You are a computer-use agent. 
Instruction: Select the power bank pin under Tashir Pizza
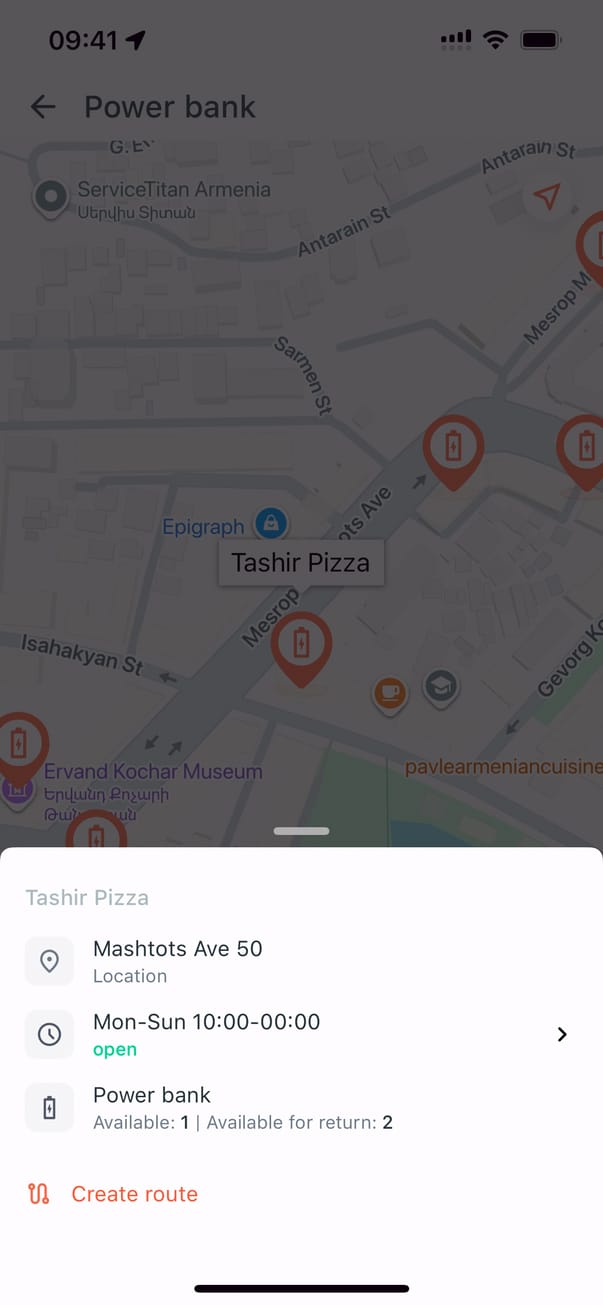[x=301, y=645]
